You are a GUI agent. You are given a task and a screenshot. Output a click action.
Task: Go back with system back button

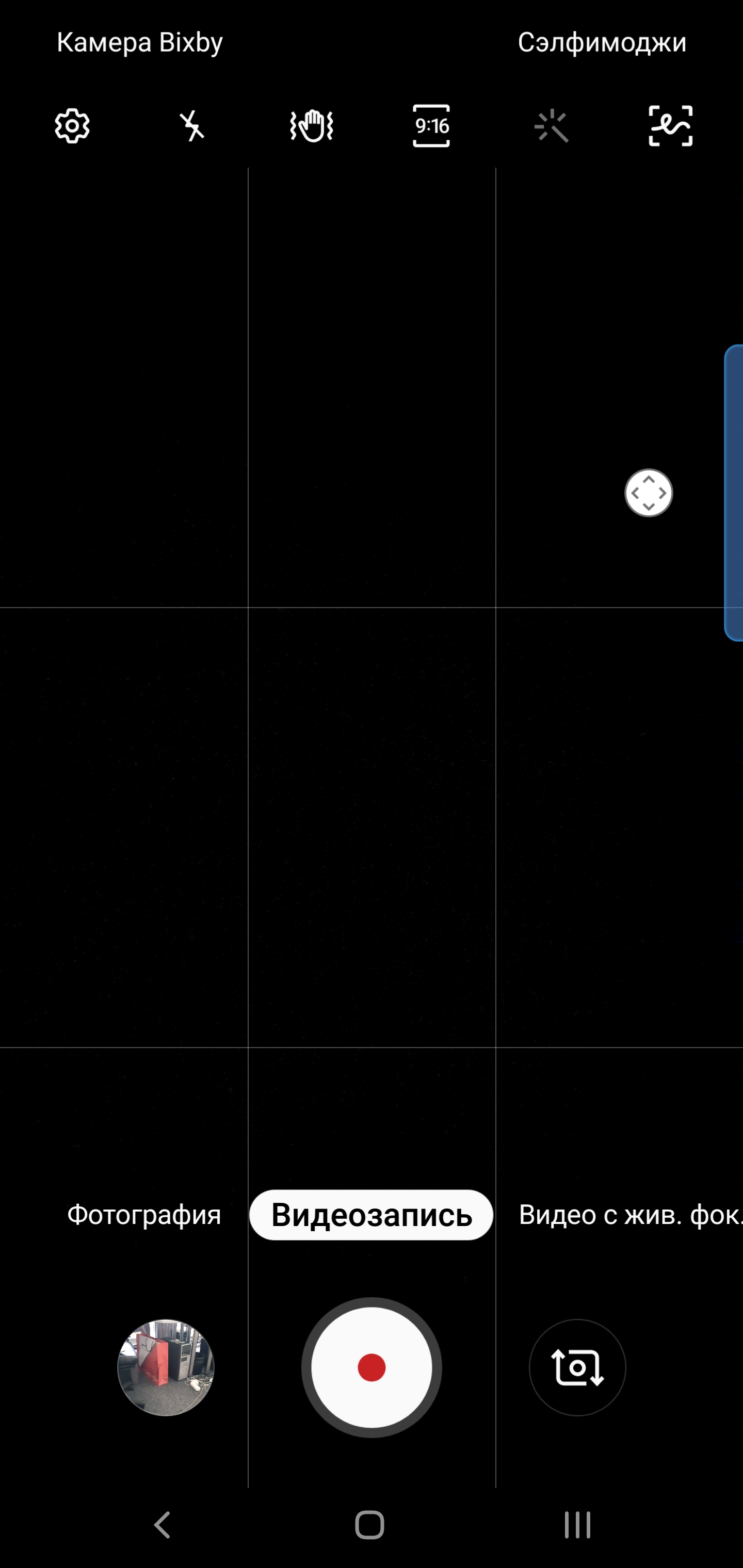[x=162, y=1525]
